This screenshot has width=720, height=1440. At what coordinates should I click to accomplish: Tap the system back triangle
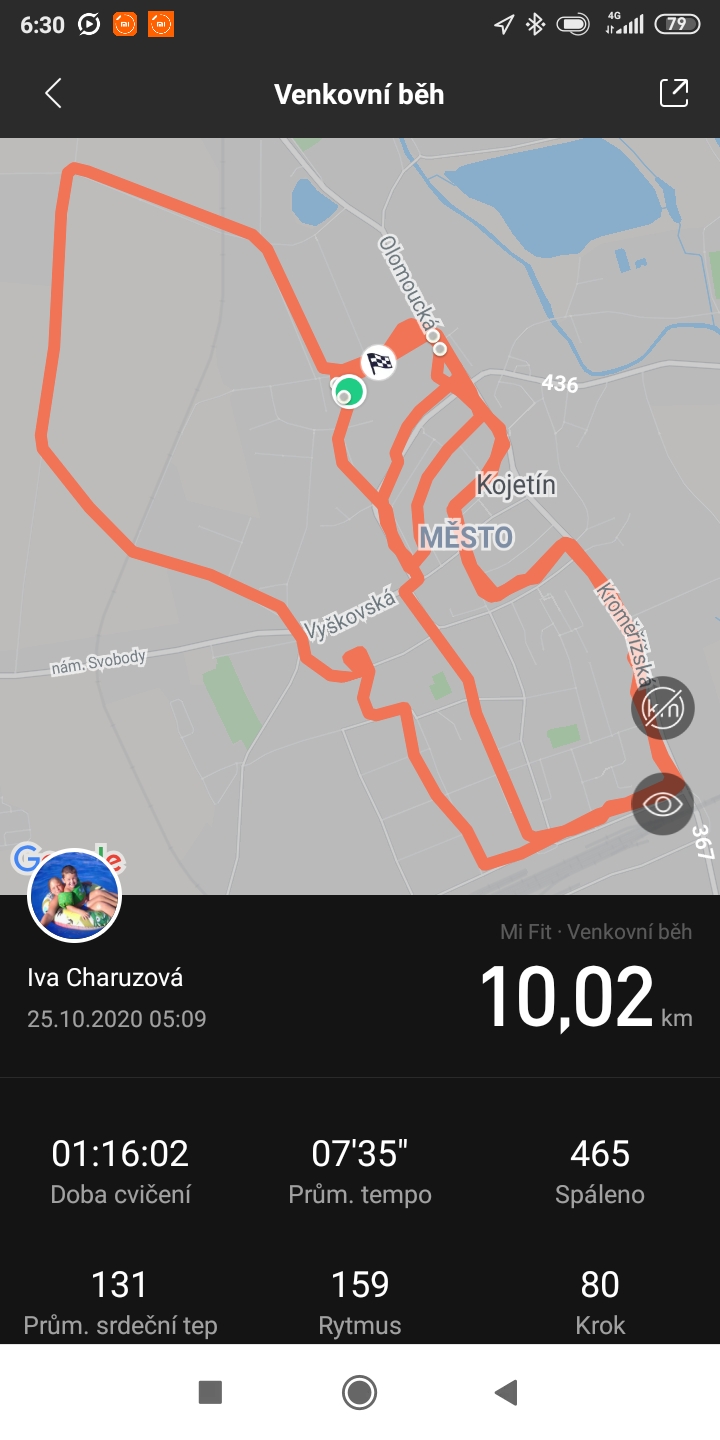507,1392
